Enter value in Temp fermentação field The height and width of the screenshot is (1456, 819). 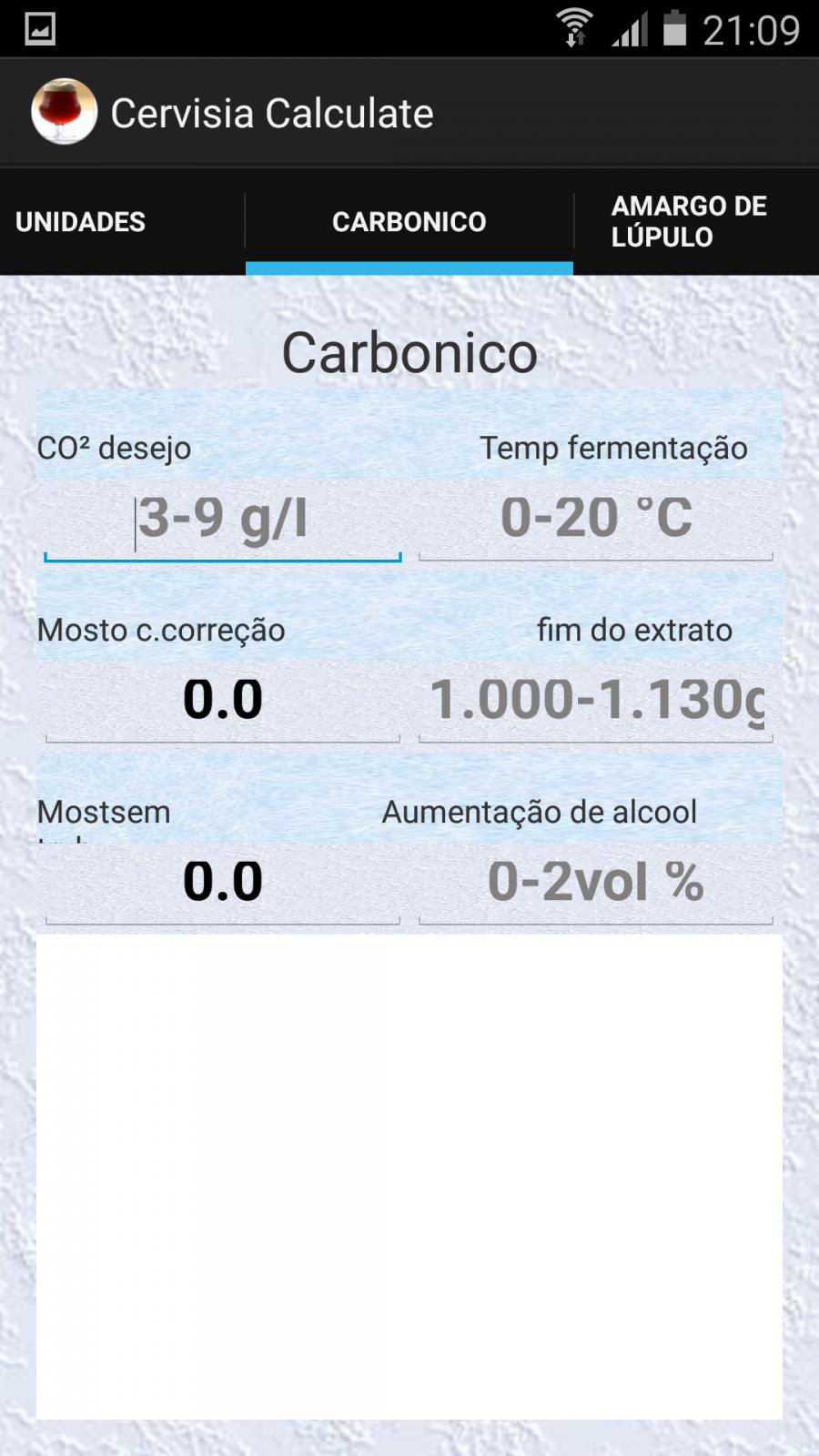pos(596,520)
